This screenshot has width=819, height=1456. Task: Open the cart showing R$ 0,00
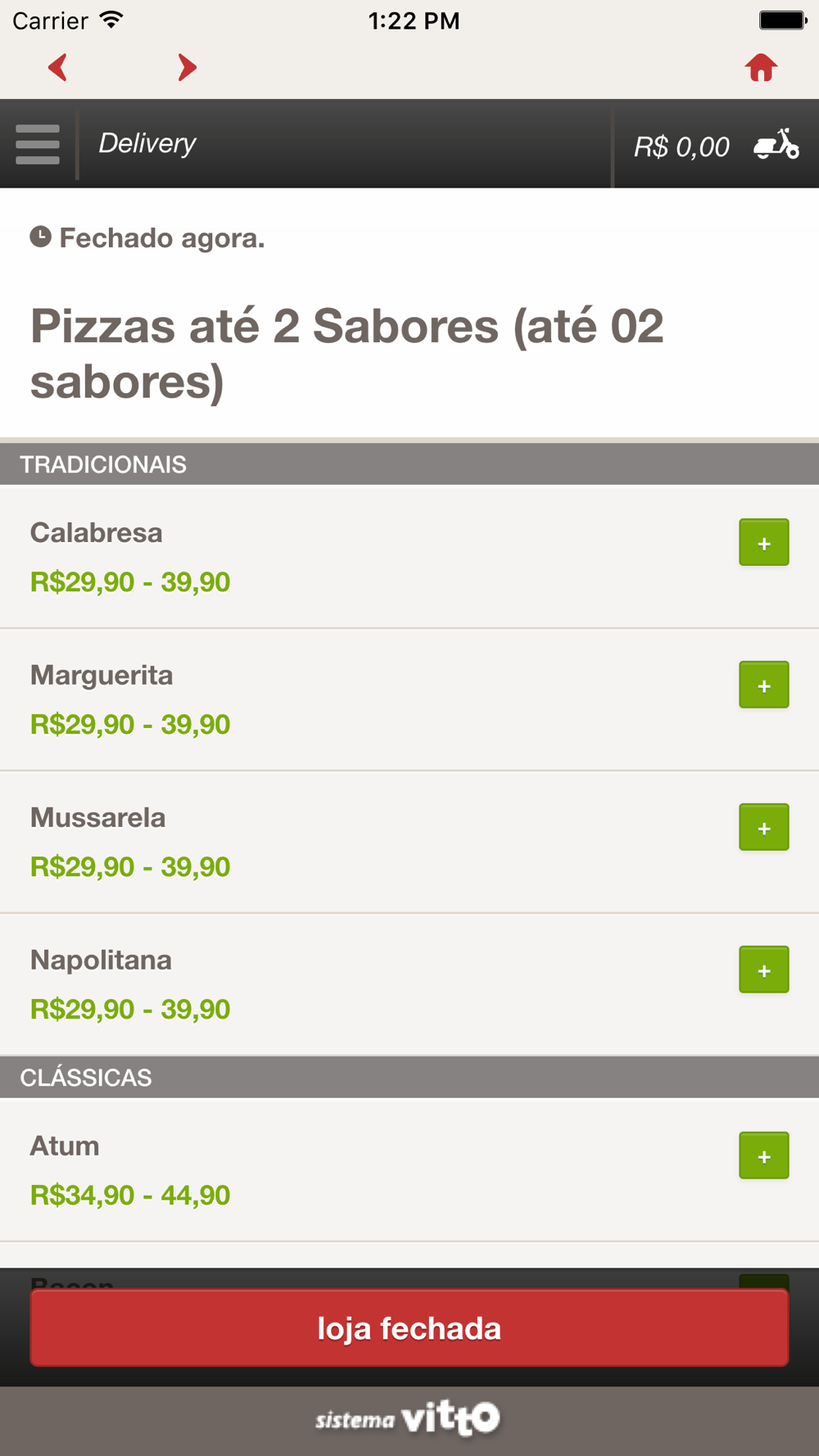pyautogui.click(x=716, y=145)
